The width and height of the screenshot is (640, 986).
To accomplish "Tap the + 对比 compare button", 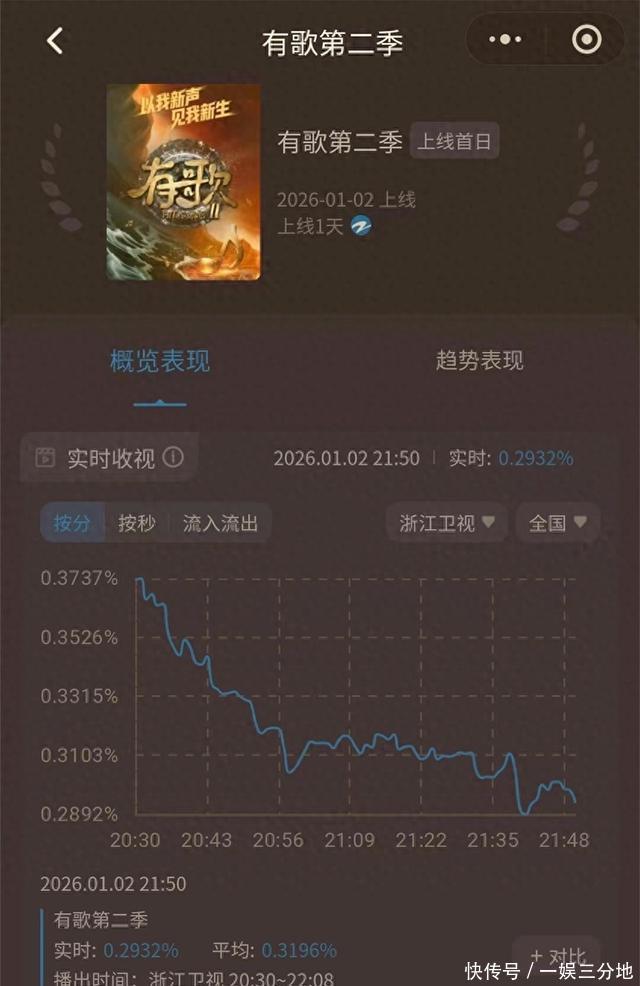I will click(x=556, y=955).
